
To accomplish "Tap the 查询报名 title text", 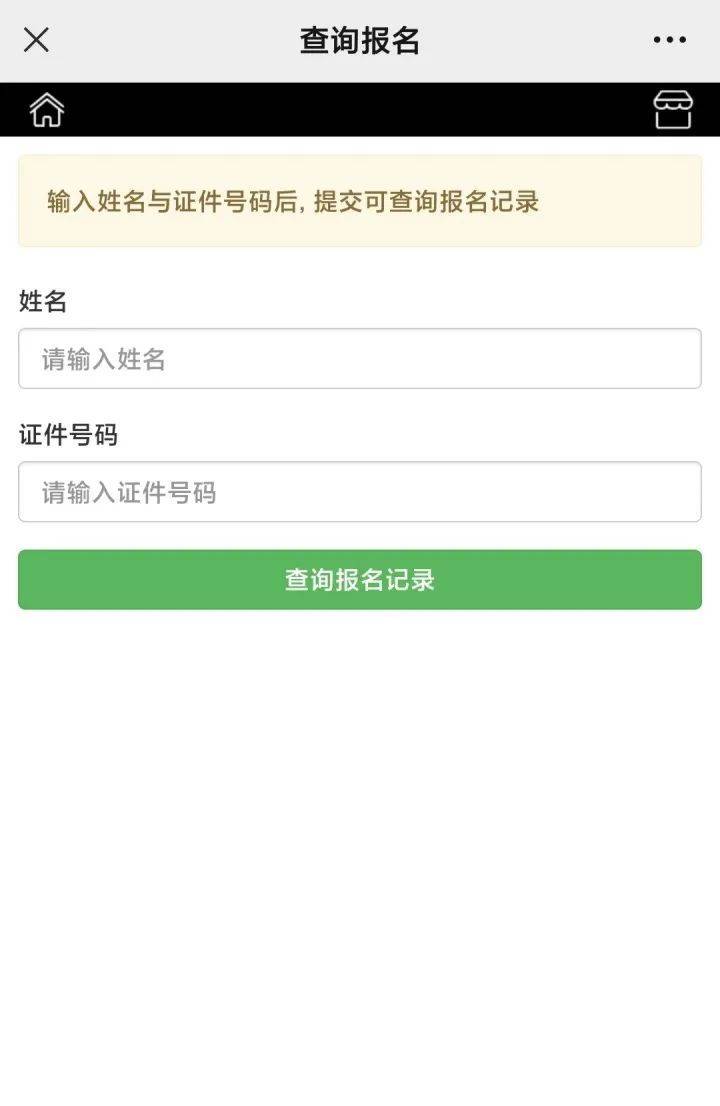I will (360, 40).
